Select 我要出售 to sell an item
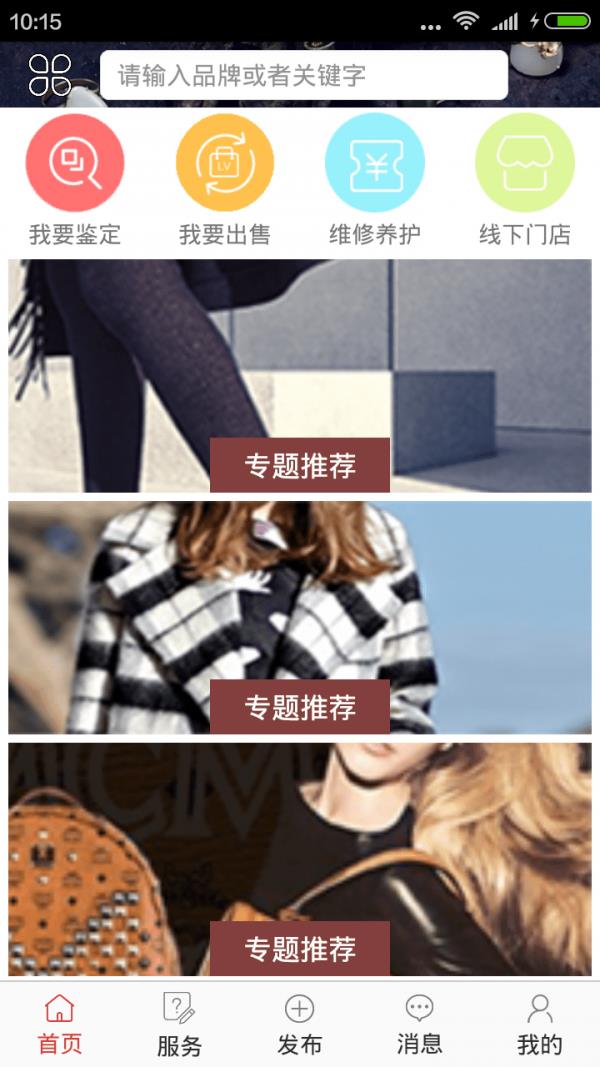The width and height of the screenshot is (600, 1067). pyautogui.click(x=225, y=180)
